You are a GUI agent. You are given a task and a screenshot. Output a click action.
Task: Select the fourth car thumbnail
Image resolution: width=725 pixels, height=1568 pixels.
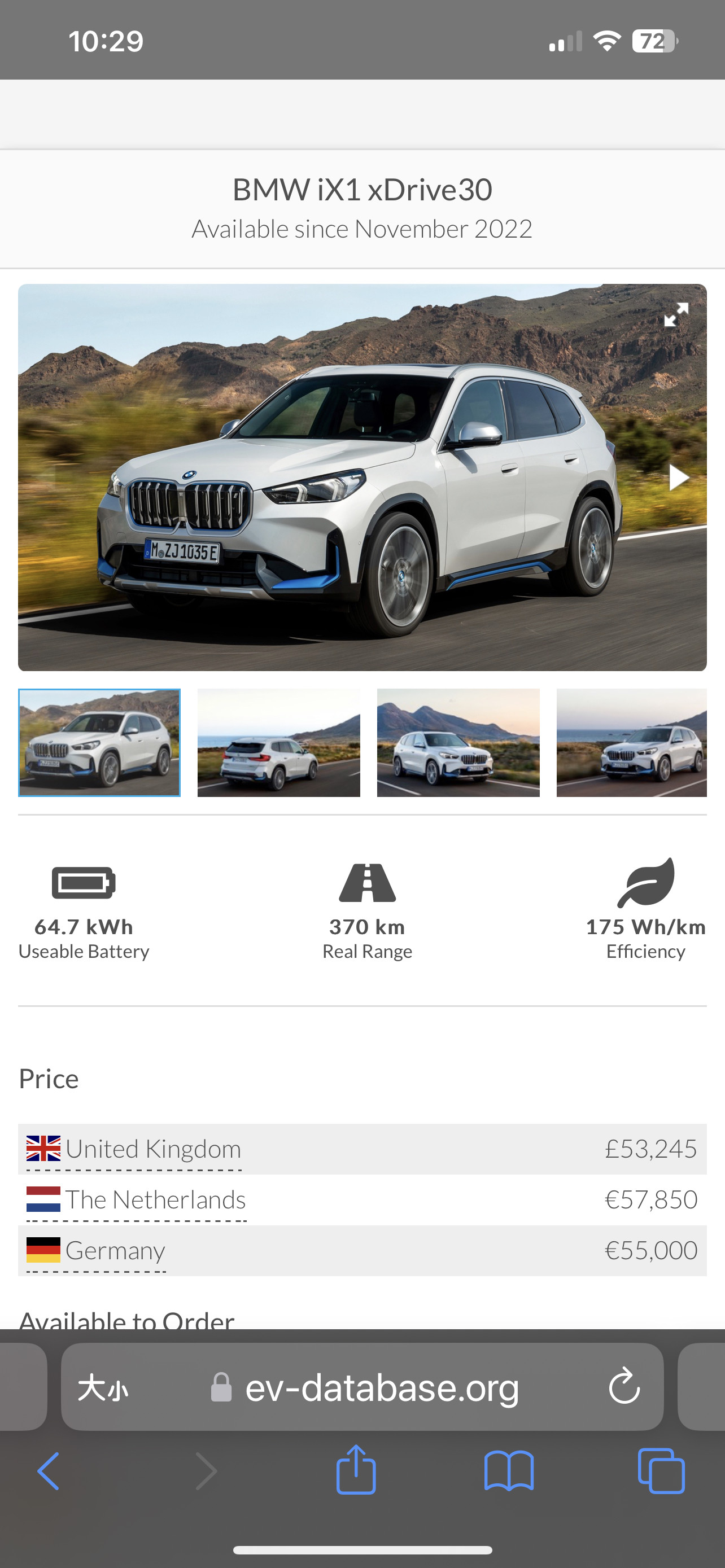tap(631, 743)
